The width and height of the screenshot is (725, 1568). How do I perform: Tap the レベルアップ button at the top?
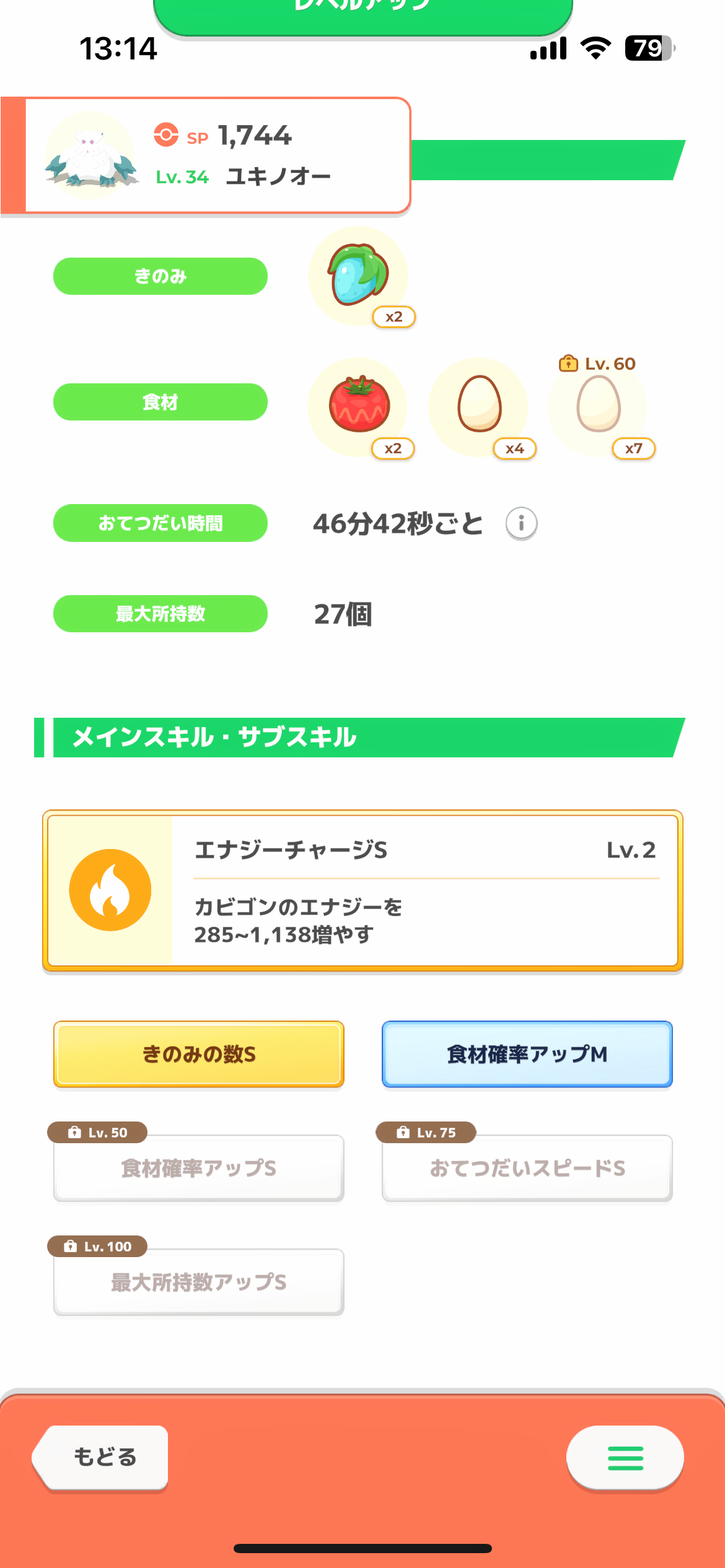click(362, 12)
